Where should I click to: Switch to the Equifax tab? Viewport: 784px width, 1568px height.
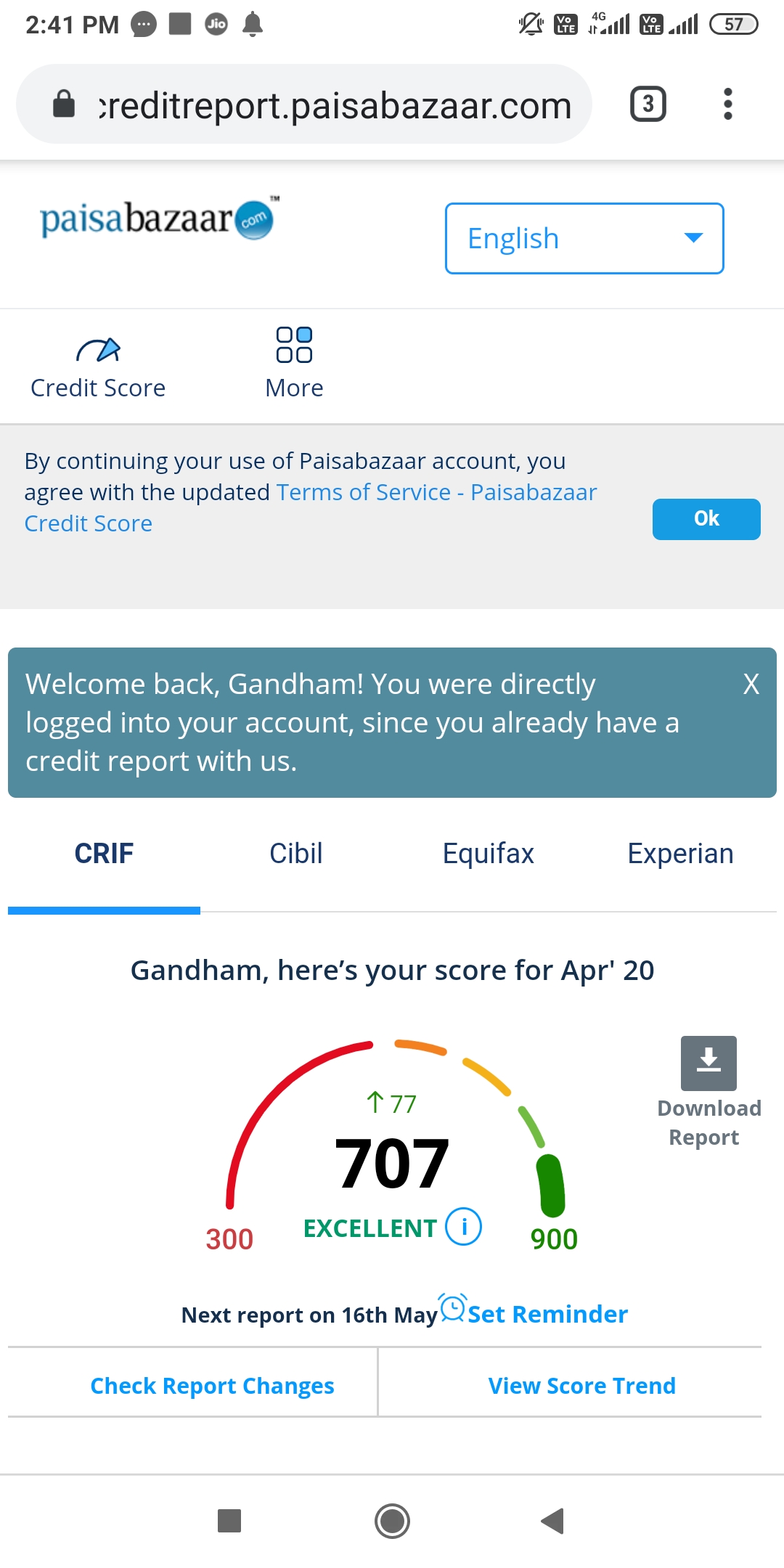pos(489,854)
